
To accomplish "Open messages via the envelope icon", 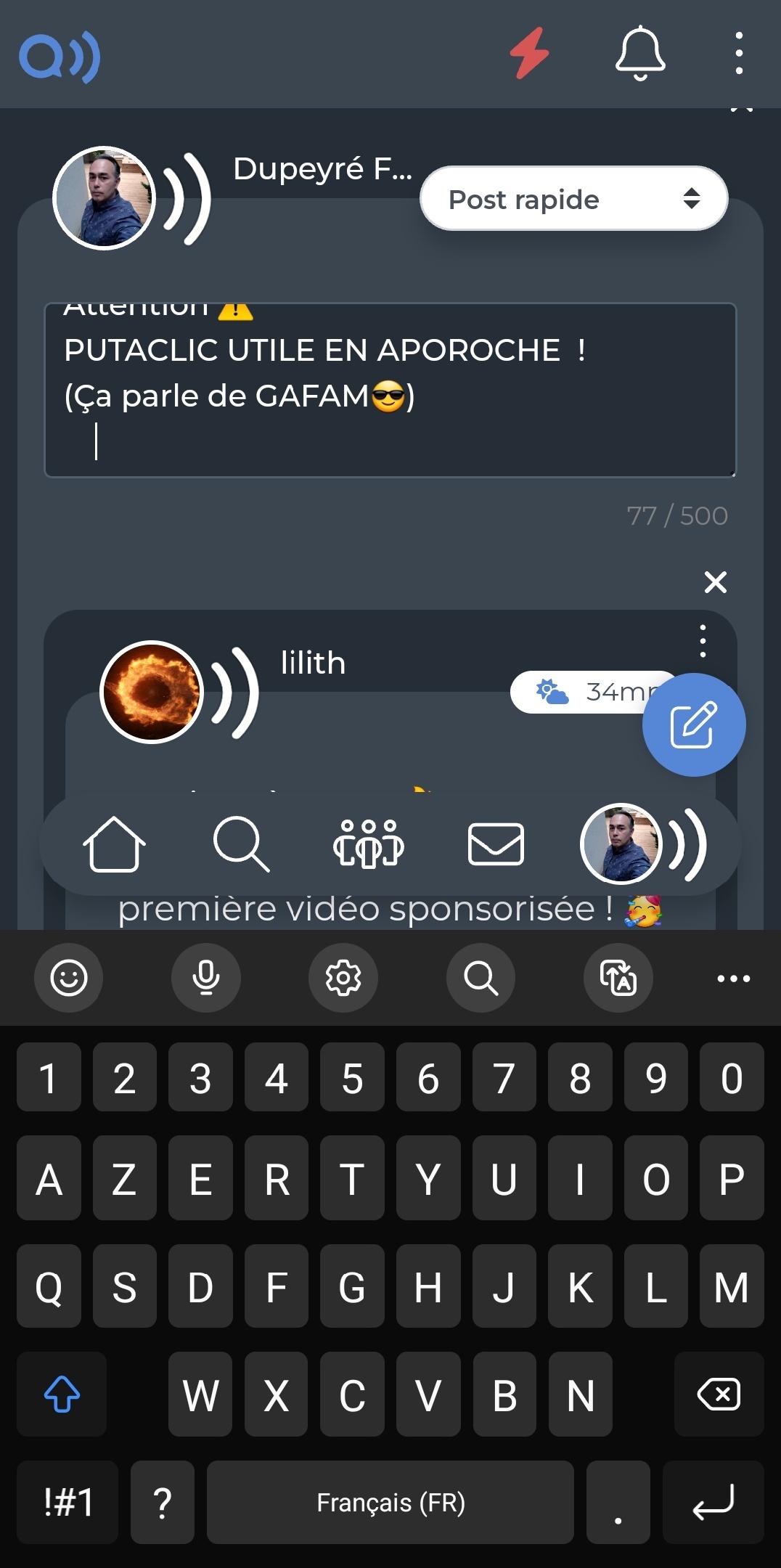I will (496, 844).
